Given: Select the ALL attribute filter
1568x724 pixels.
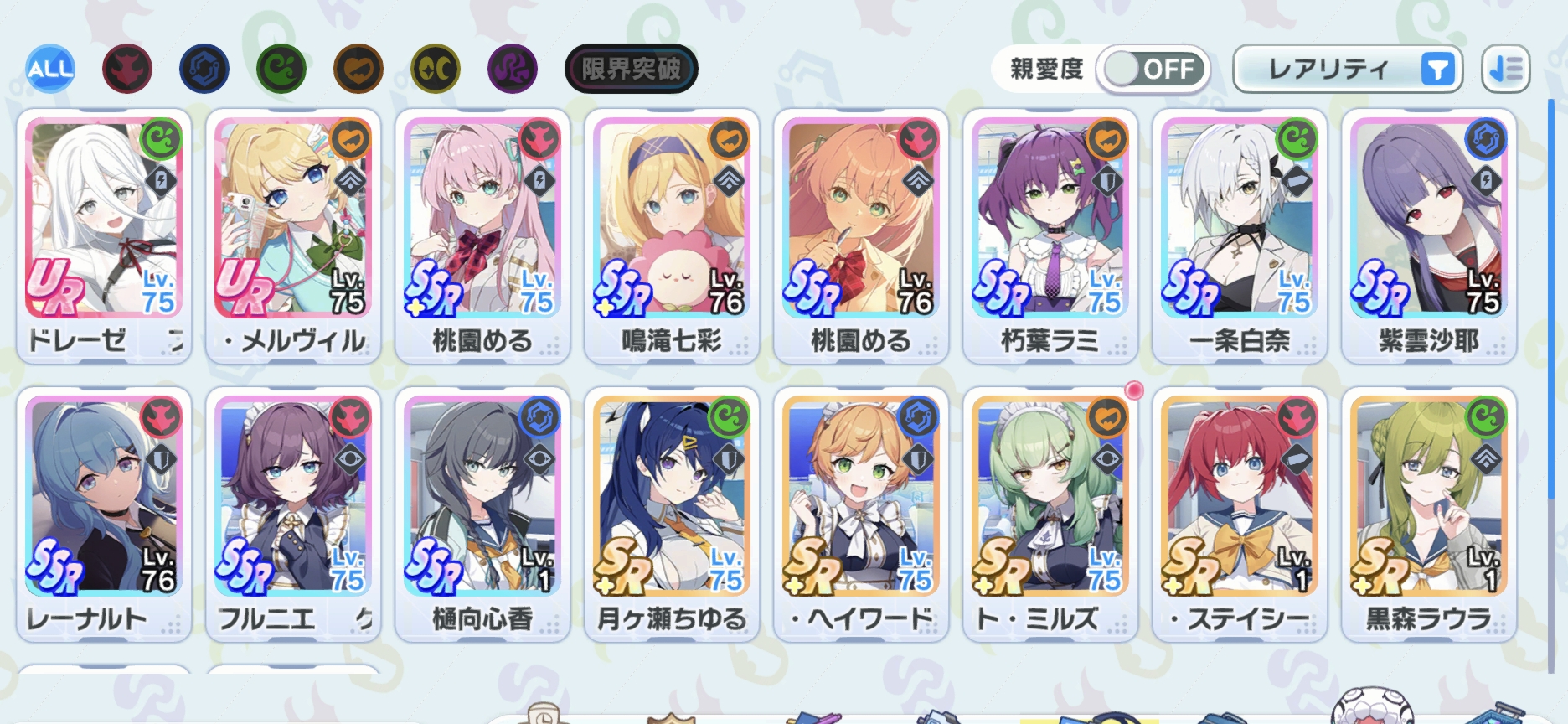Looking at the screenshot, I should [x=50, y=69].
